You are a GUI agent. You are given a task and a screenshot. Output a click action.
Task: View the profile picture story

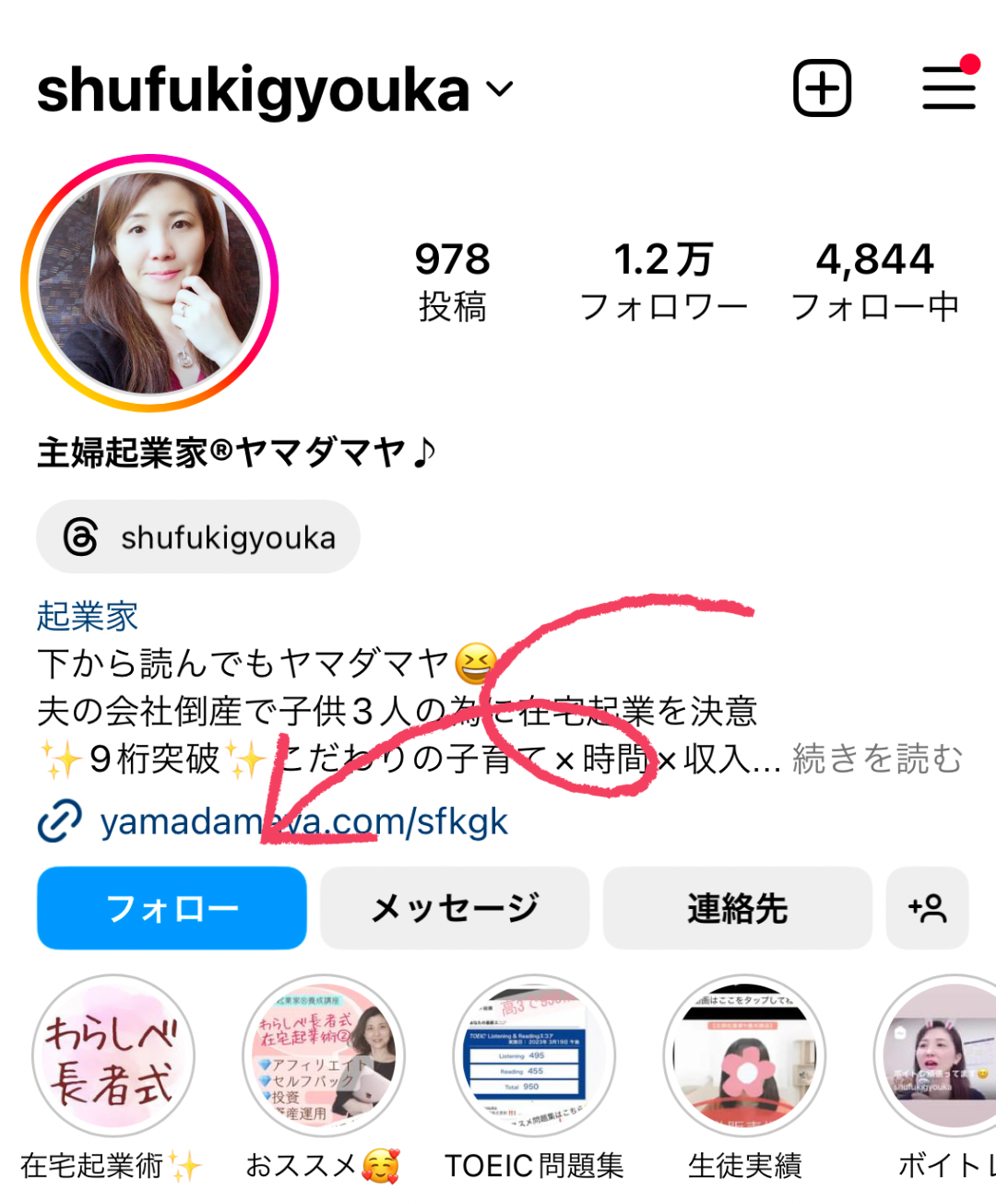point(149,283)
